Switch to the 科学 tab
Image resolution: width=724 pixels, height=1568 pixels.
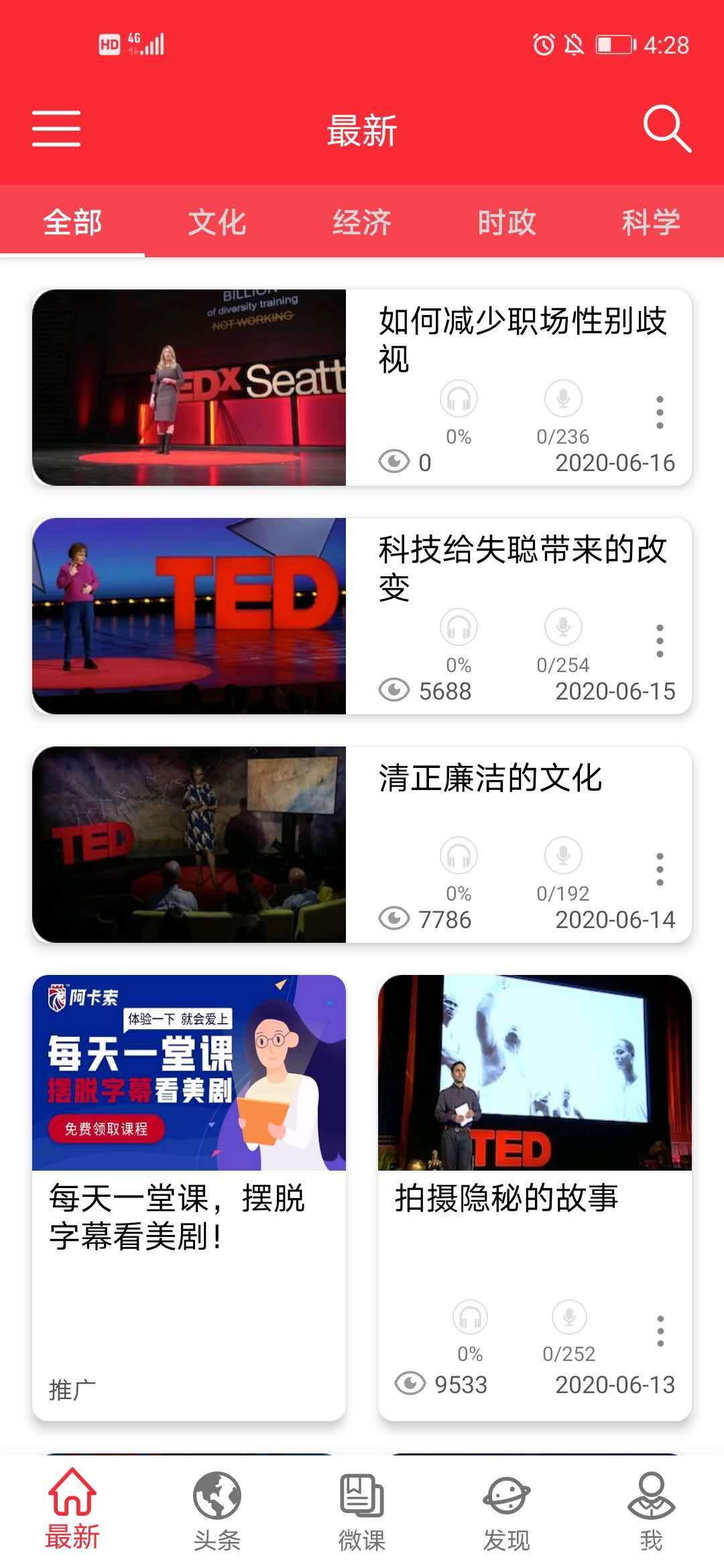click(x=652, y=221)
